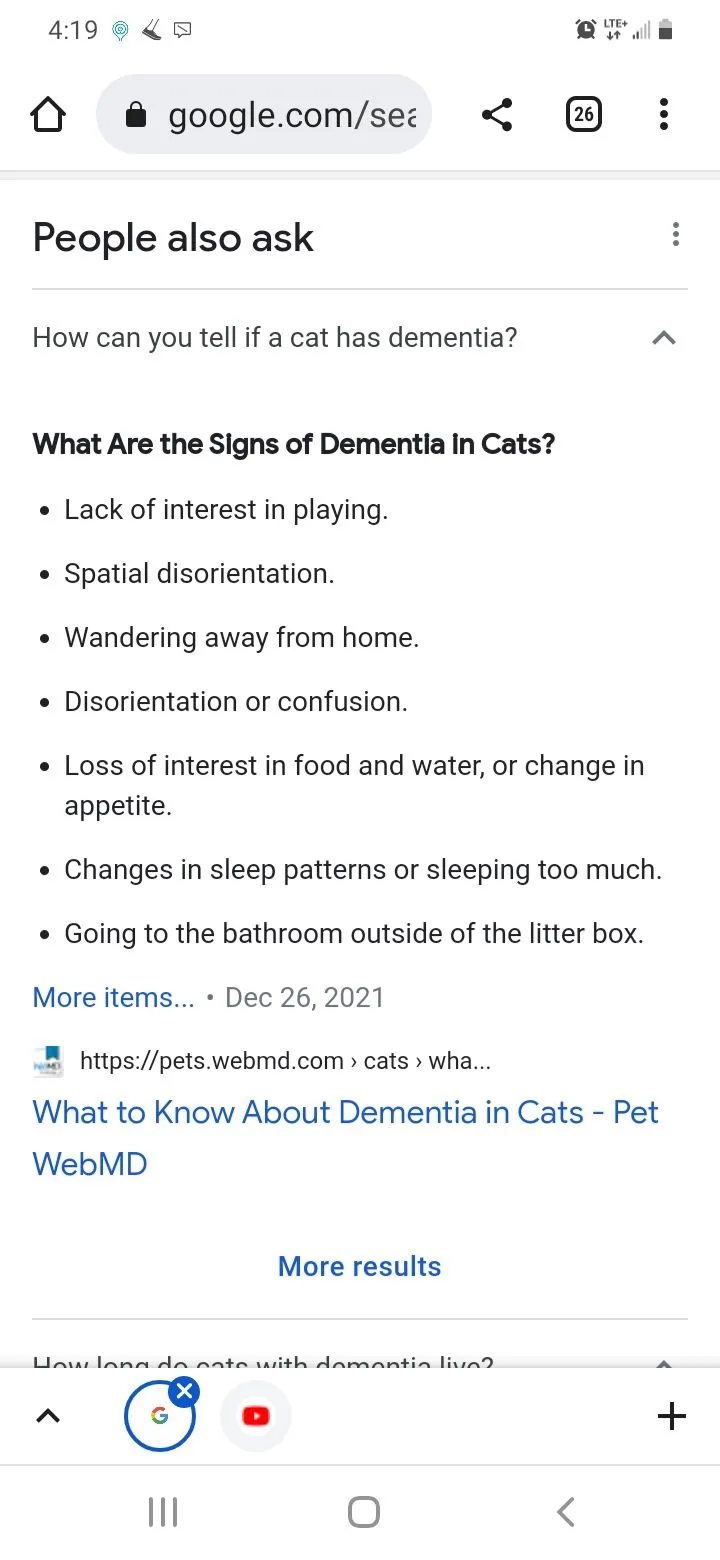Screen dimensions: 720x1560
Task: Close the Google tab in group
Action: (185, 1391)
